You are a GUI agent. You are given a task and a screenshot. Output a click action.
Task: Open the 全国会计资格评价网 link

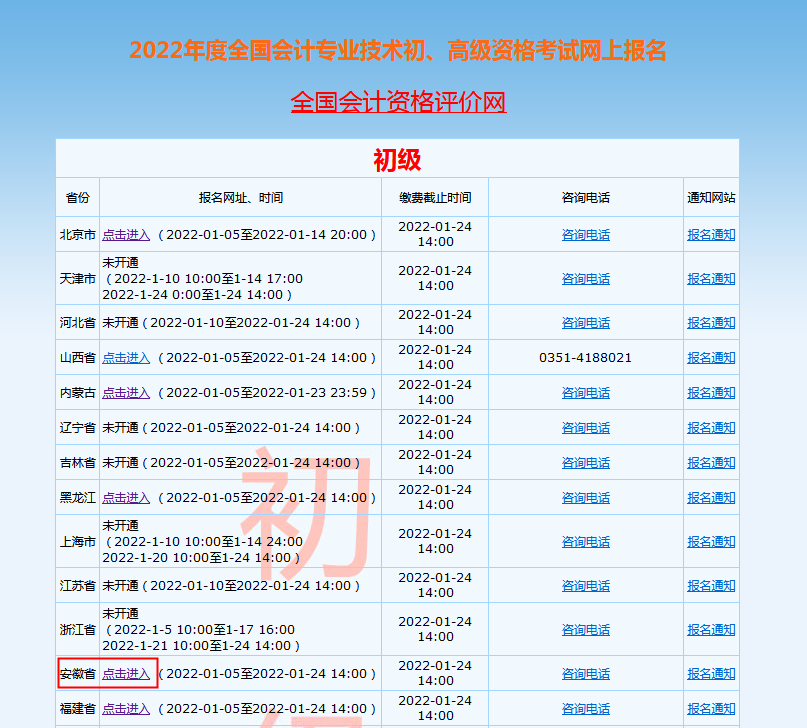(x=398, y=102)
